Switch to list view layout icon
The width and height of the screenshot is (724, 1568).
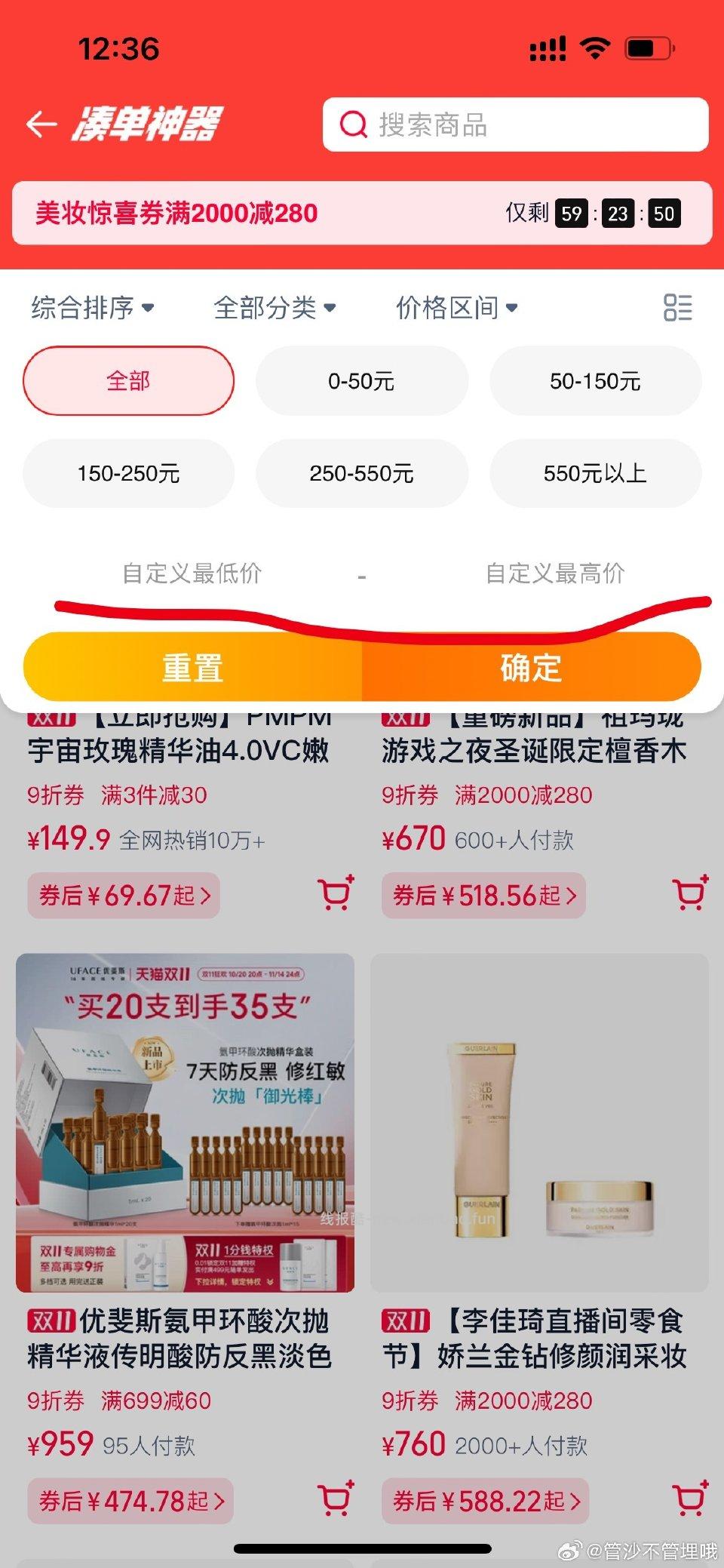[678, 306]
